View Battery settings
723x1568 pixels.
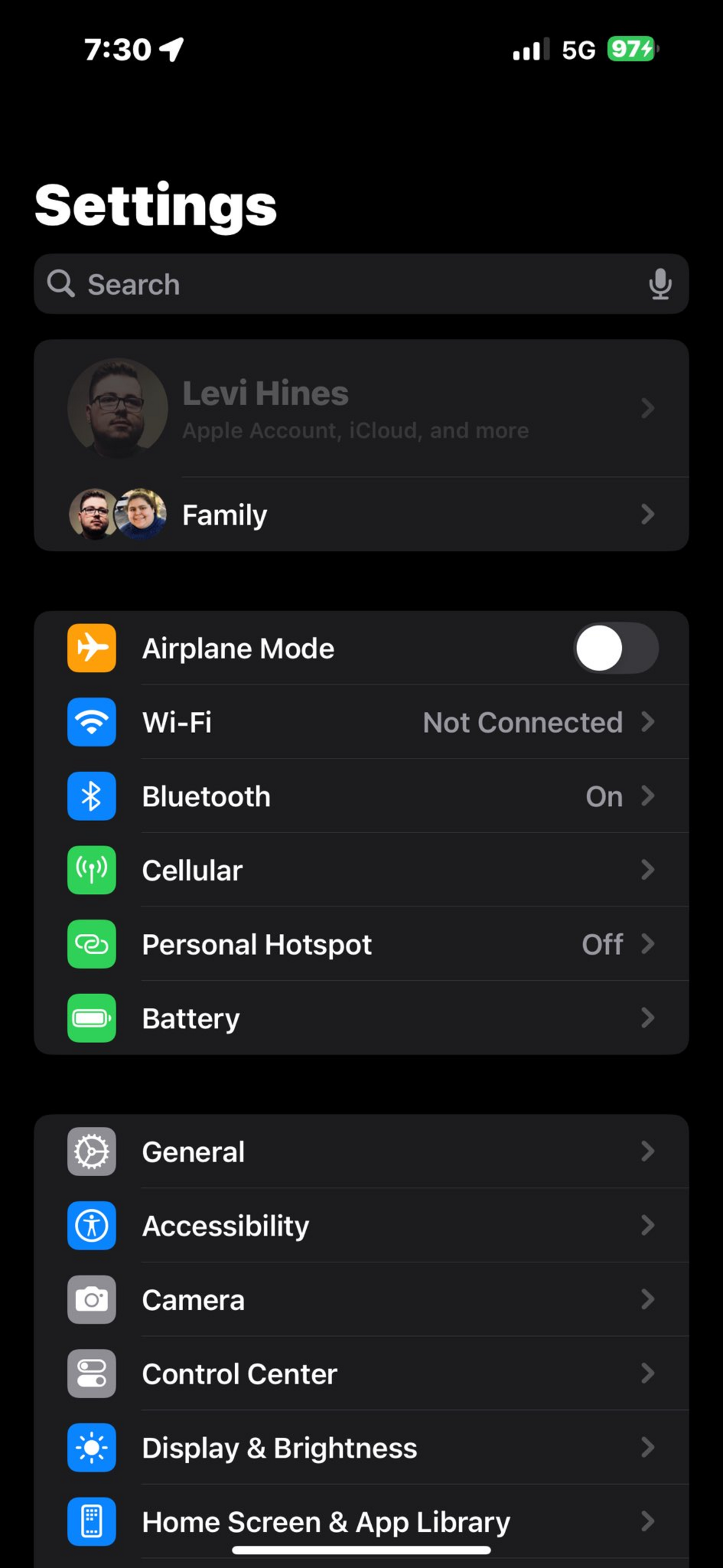pyautogui.click(x=361, y=1018)
